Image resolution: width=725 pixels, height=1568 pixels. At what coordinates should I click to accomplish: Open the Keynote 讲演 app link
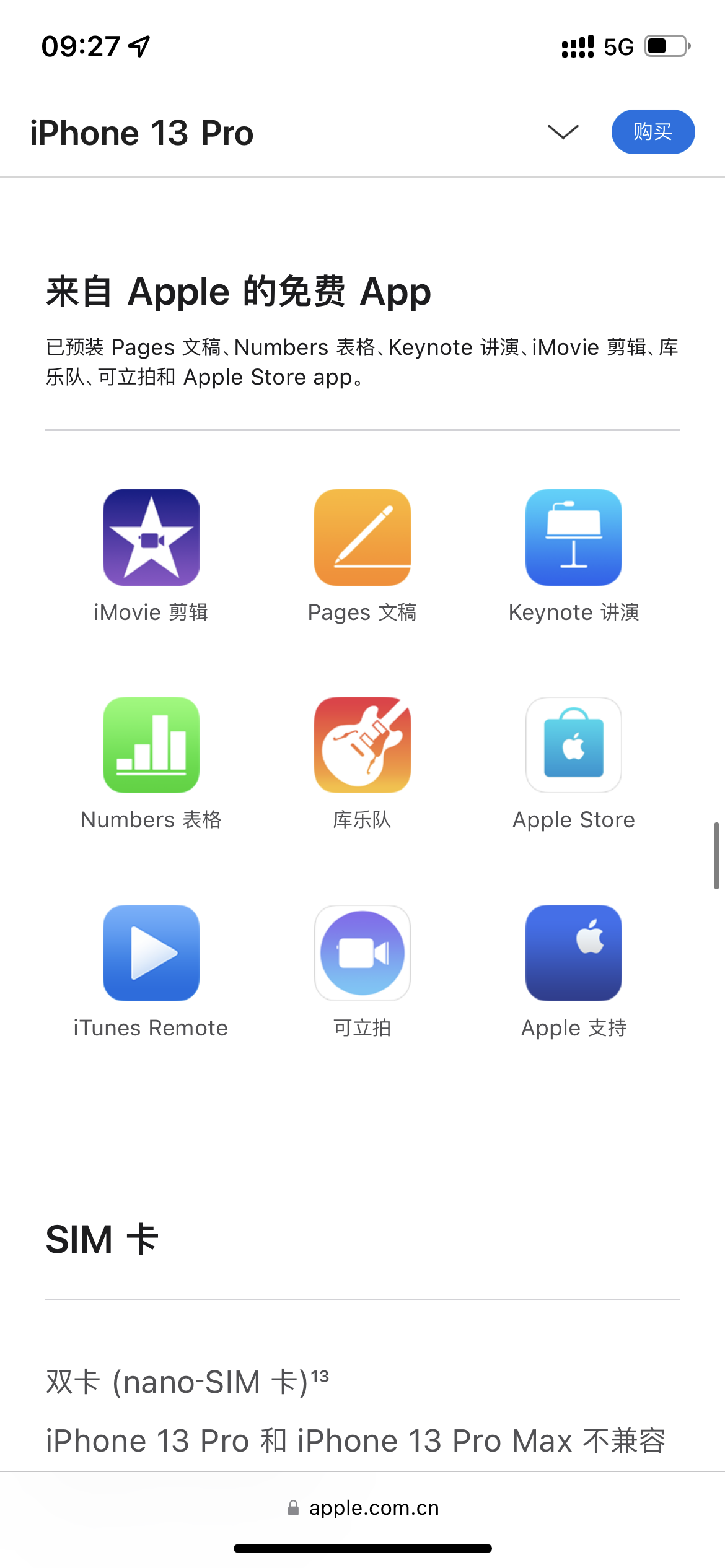(574, 538)
